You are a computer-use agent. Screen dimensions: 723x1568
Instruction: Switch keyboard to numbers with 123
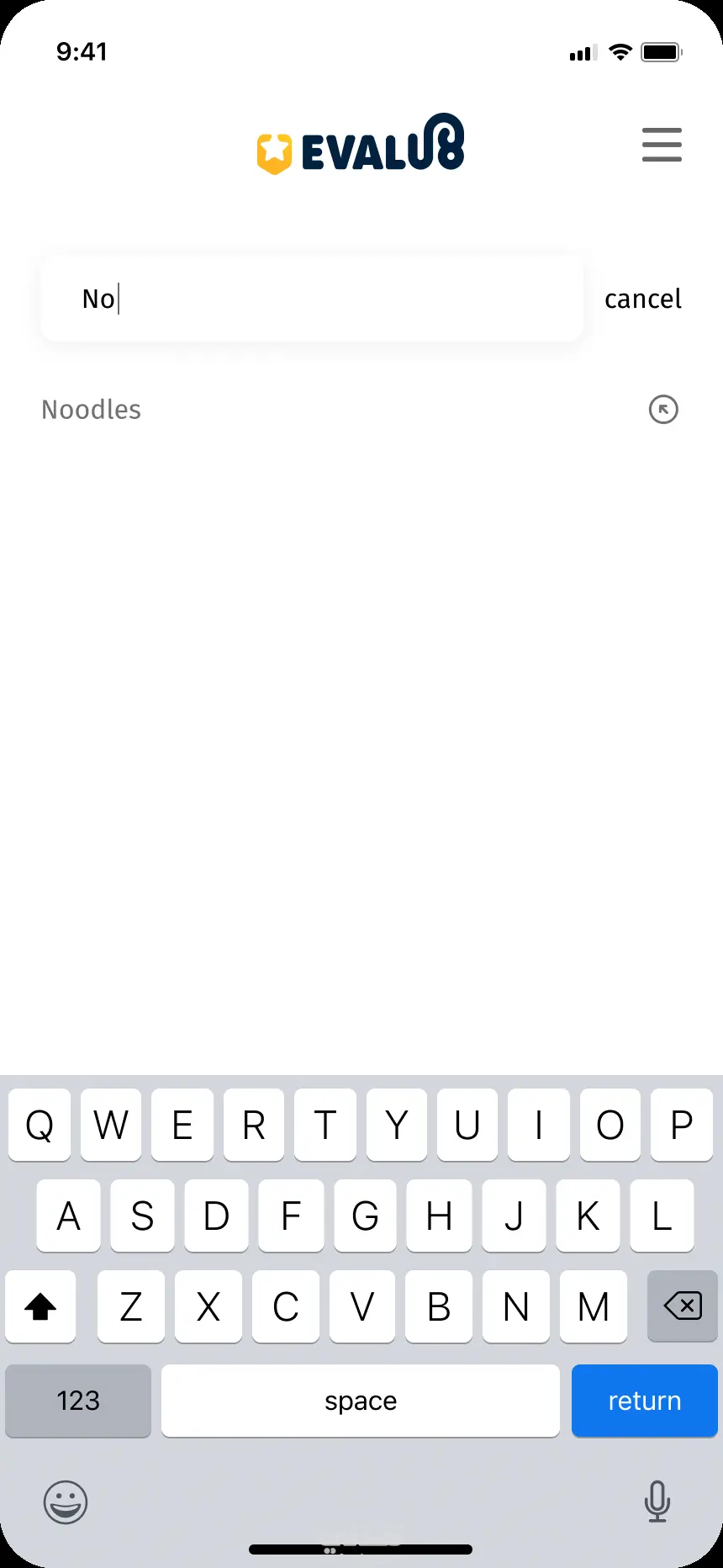click(78, 1401)
